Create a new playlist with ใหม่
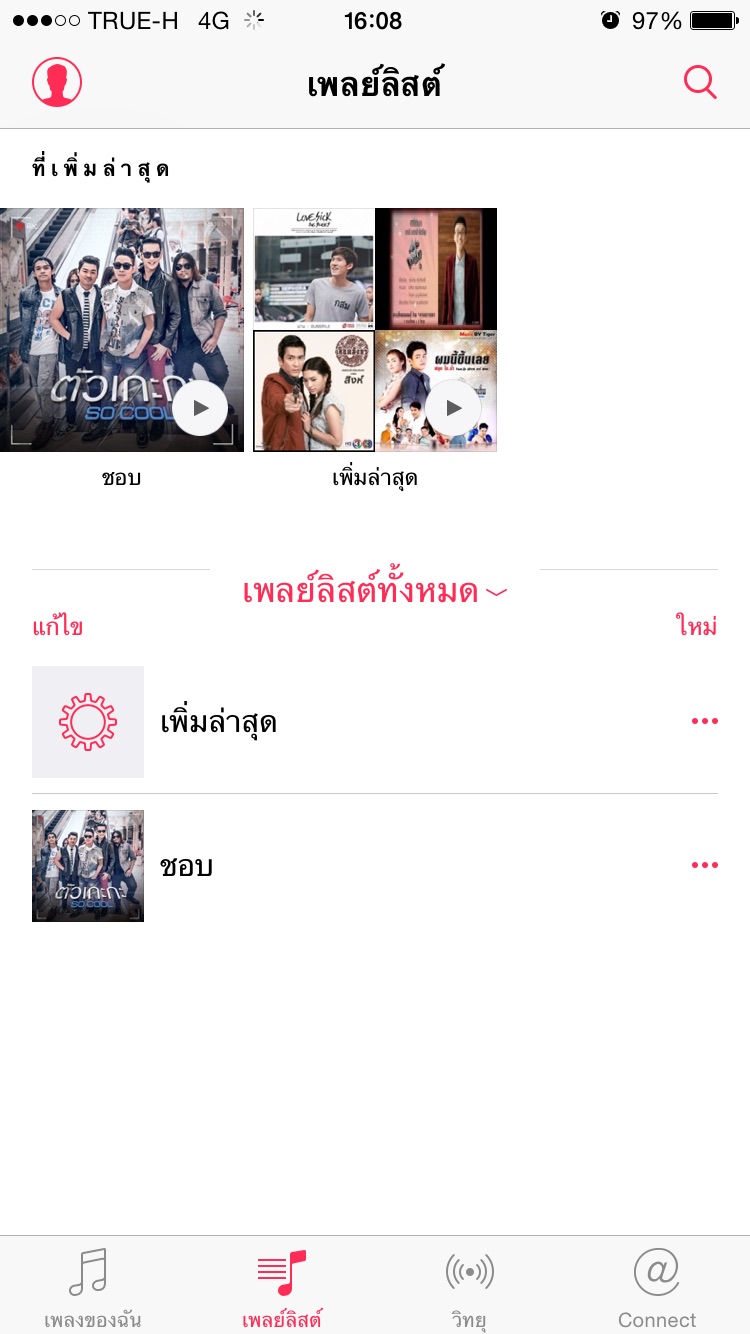 (696, 628)
